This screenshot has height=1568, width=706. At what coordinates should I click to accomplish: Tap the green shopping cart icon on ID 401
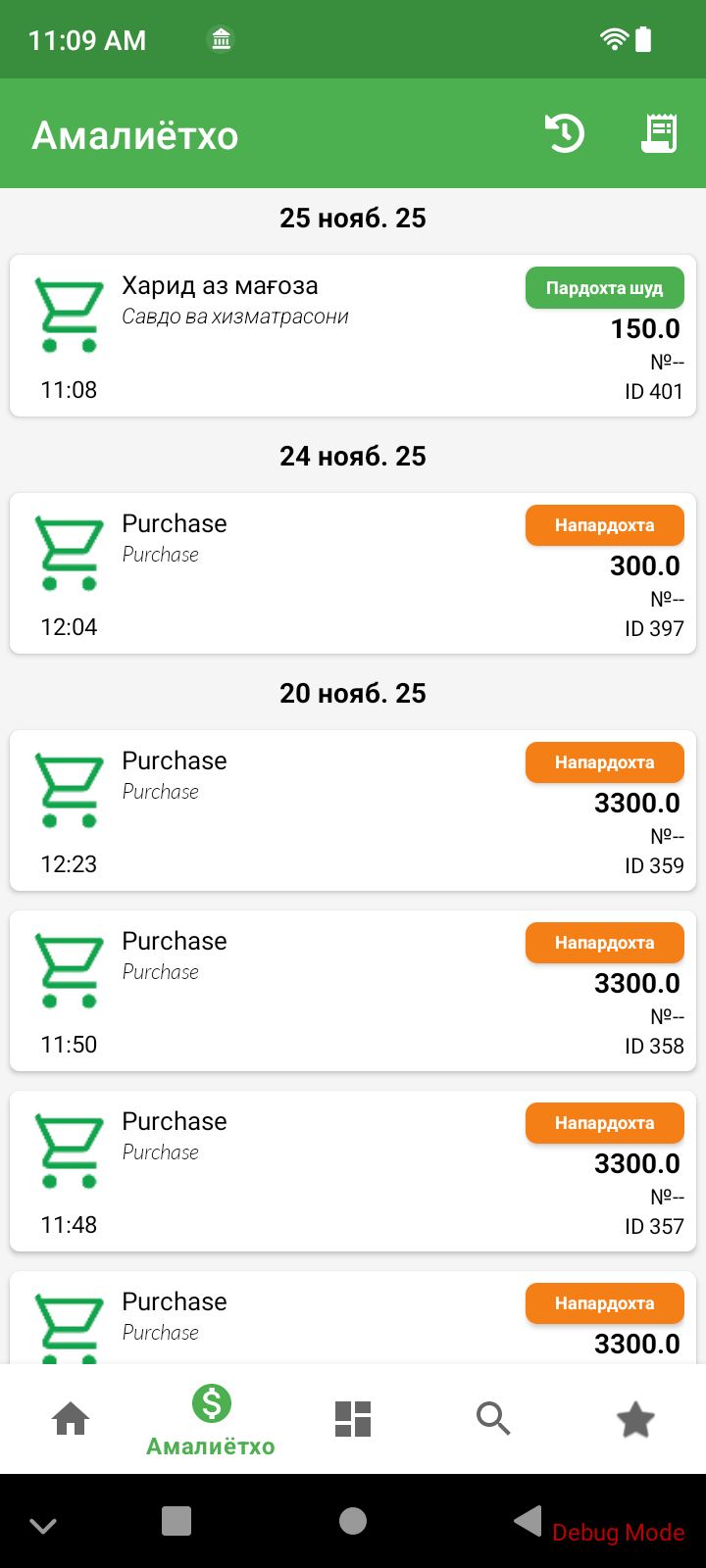tap(69, 314)
